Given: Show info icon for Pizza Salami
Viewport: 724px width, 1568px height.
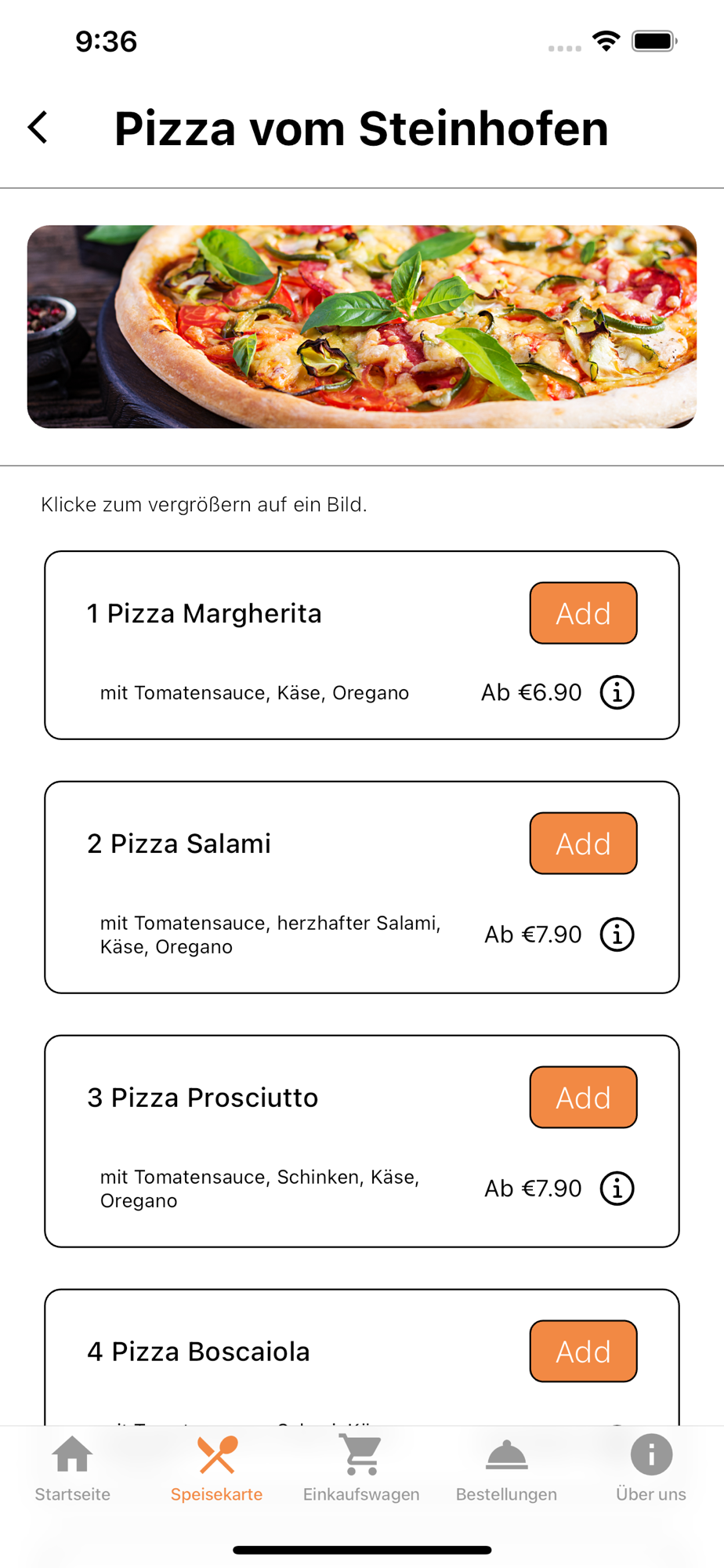Looking at the screenshot, I should [617, 935].
